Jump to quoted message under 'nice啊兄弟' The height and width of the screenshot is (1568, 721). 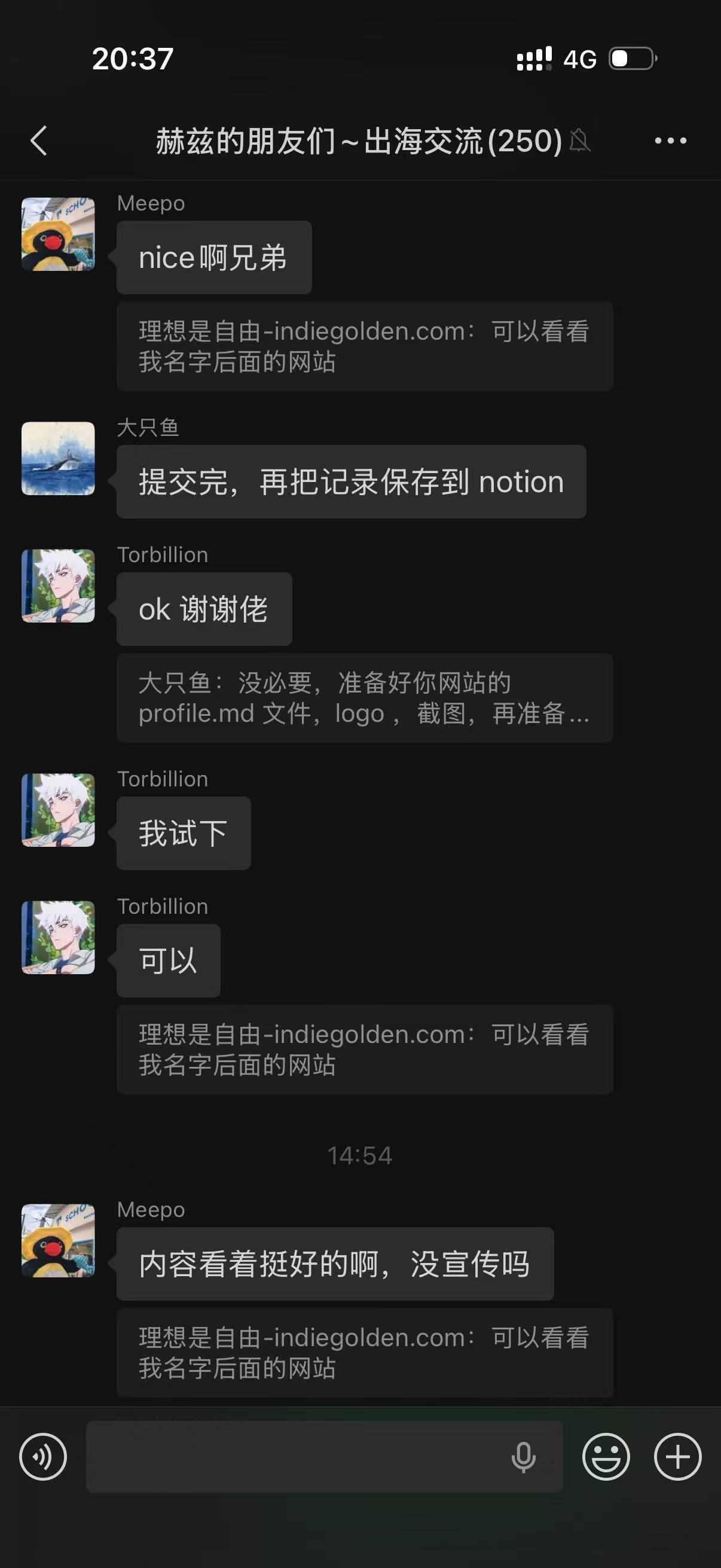tap(364, 346)
